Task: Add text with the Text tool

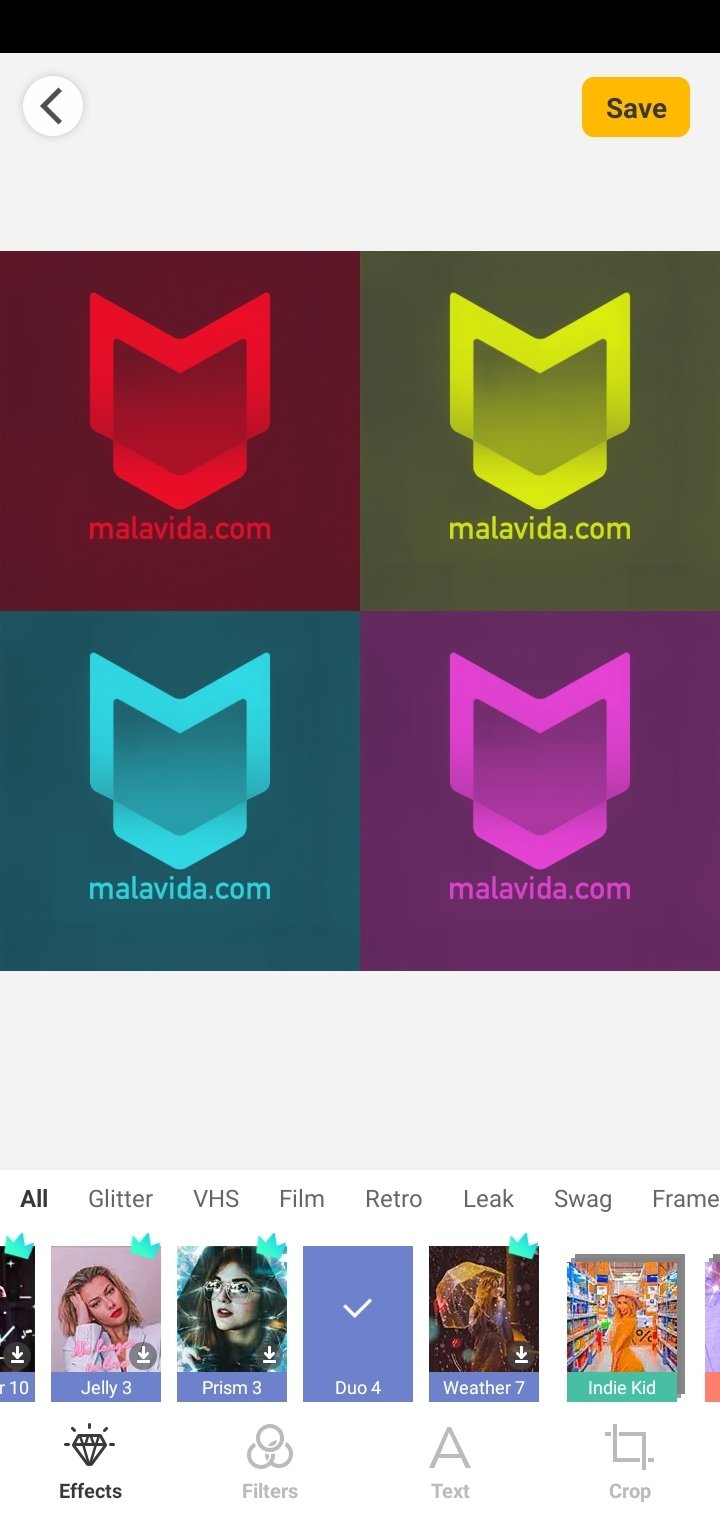Action: [450, 1462]
